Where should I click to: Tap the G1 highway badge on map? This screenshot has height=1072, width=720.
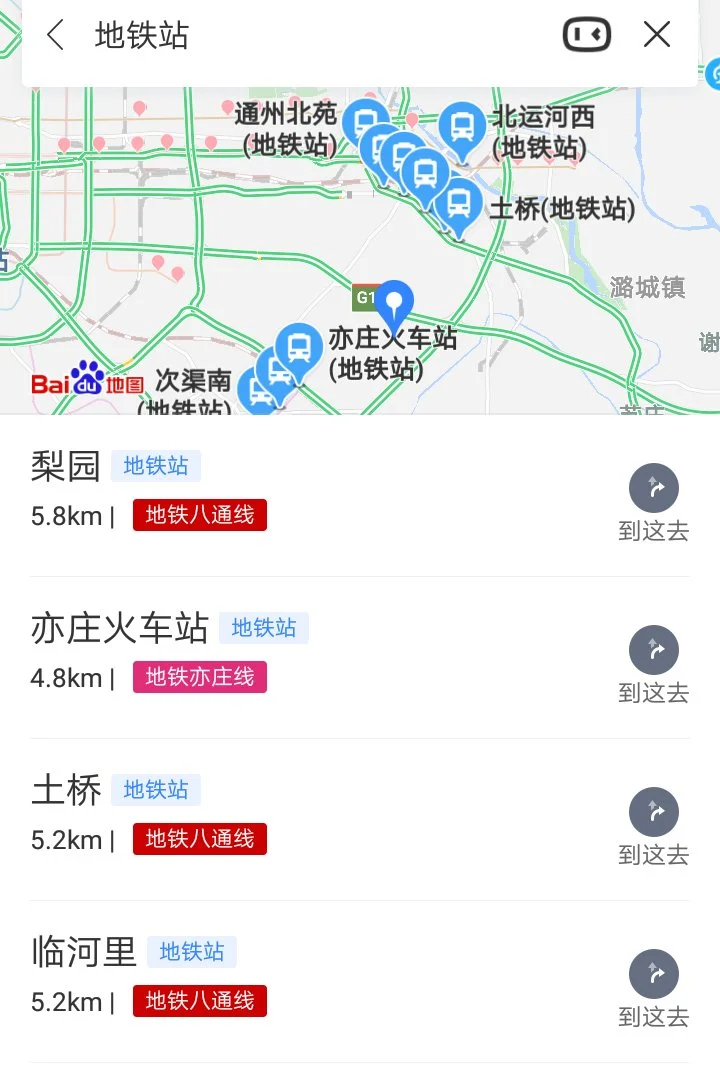[365, 297]
